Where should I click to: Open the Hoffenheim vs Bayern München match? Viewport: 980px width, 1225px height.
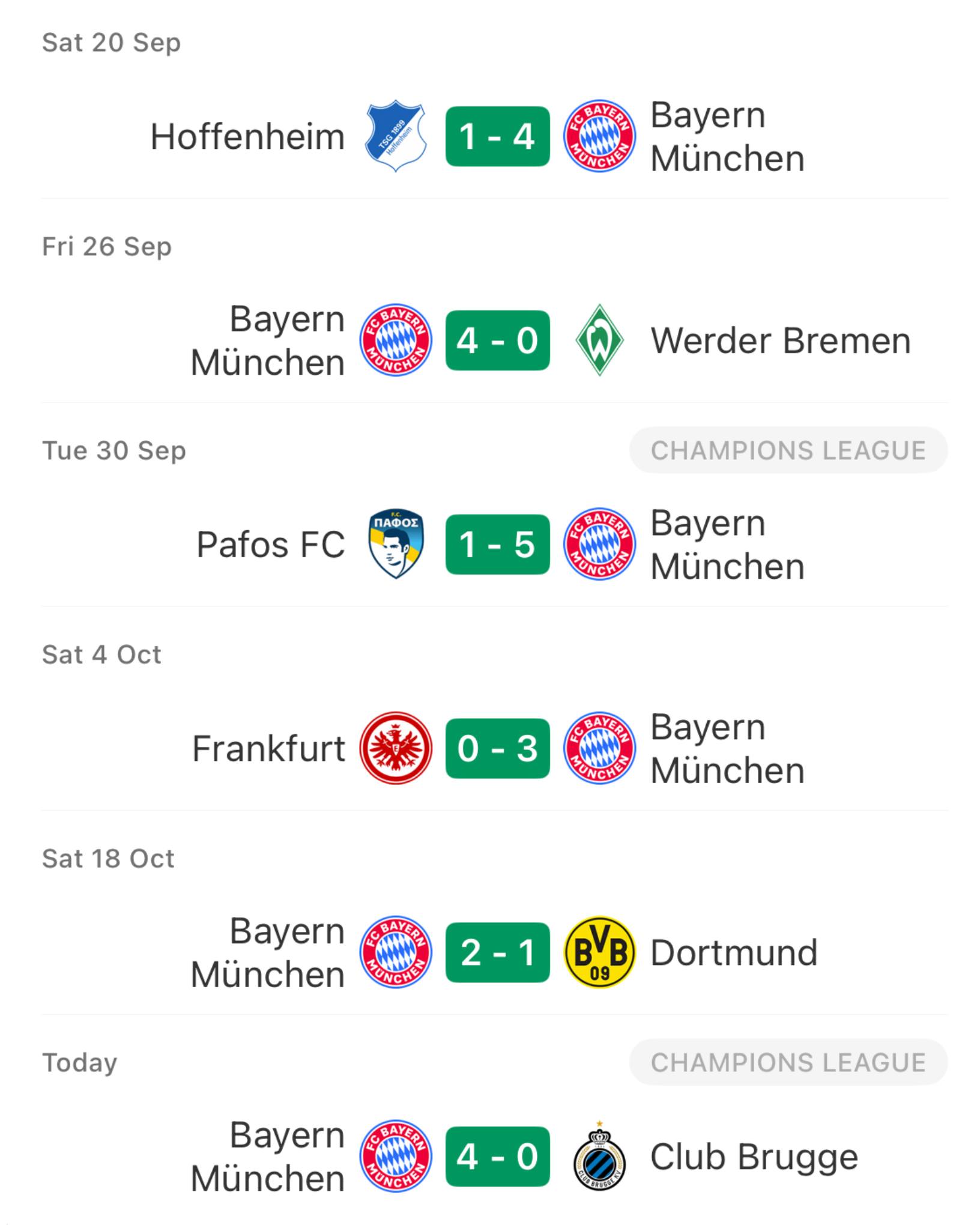point(497,136)
